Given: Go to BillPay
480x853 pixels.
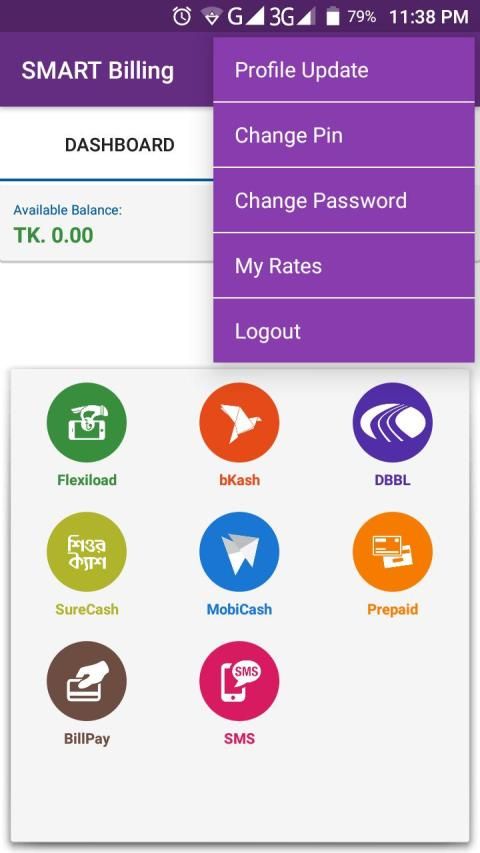Looking at the screenshot, I should coord(87,694).
